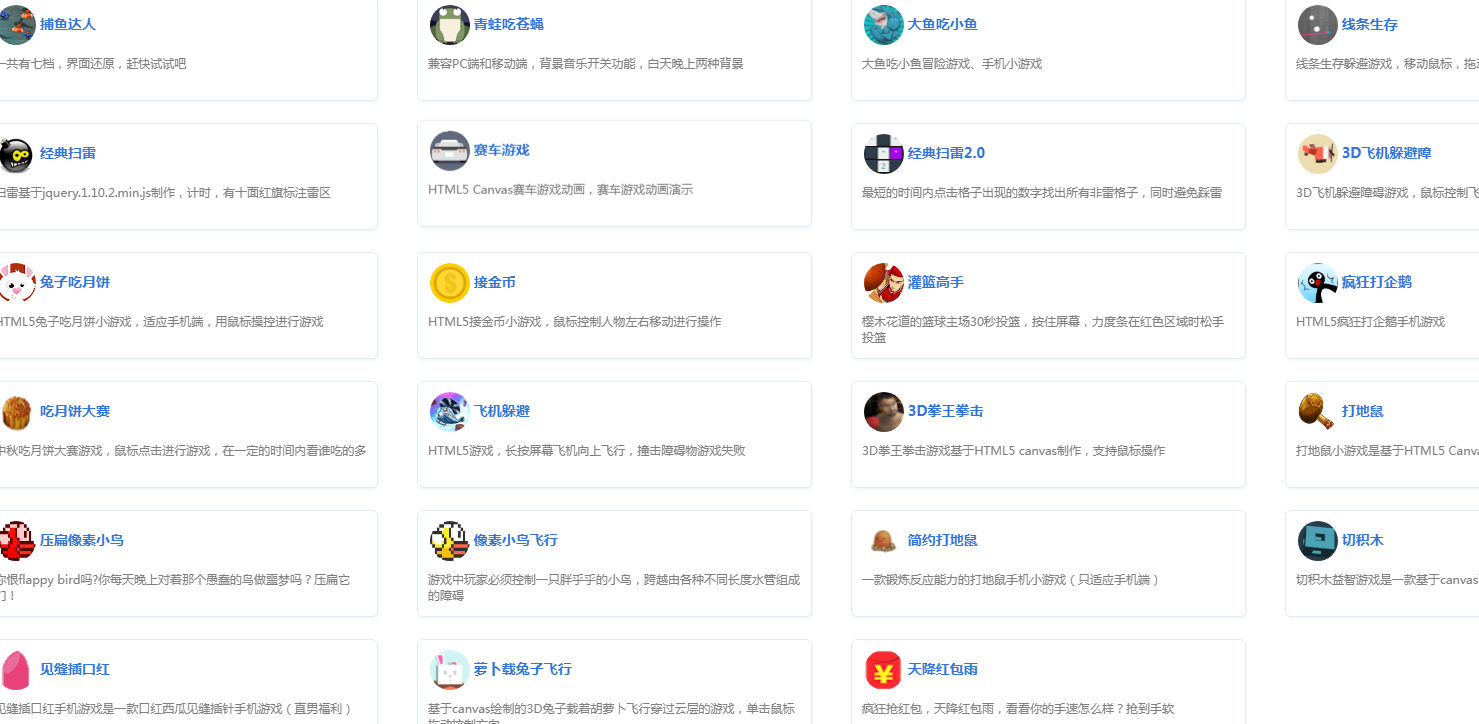
Task: Open the 简约打地鼠 game card
Action: pyautogui.click(x=942, y=541)
